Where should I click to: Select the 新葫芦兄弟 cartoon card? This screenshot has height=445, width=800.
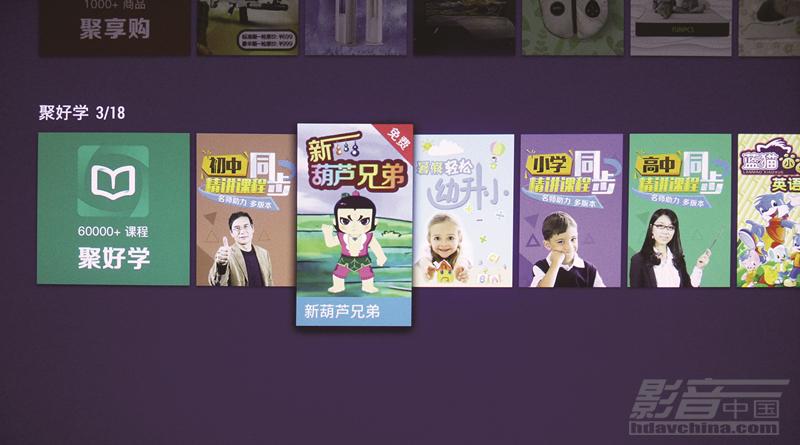[x=356, y=228]
